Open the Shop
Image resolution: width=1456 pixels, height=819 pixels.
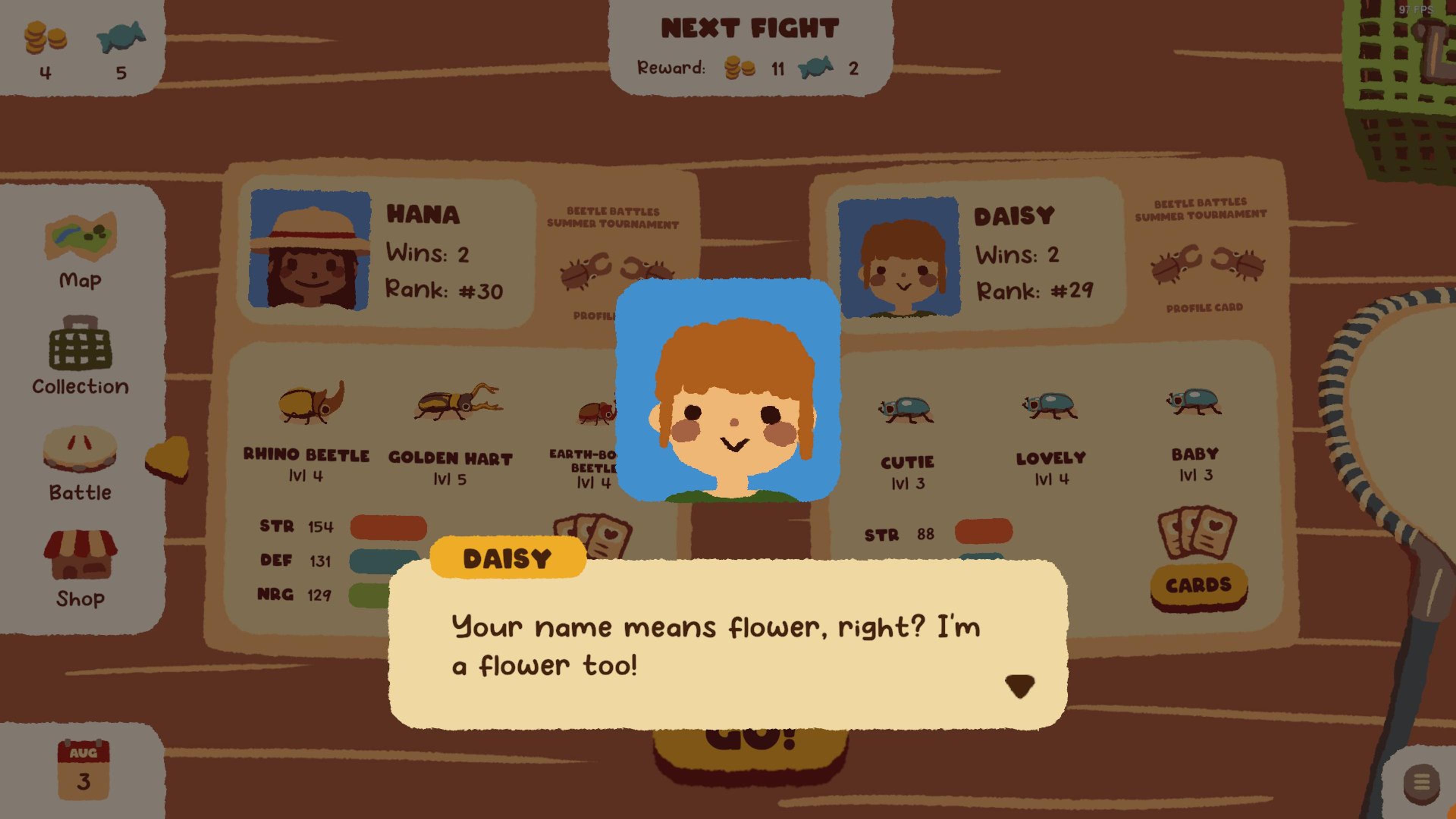pyautogui.click(x=80, y=568)
